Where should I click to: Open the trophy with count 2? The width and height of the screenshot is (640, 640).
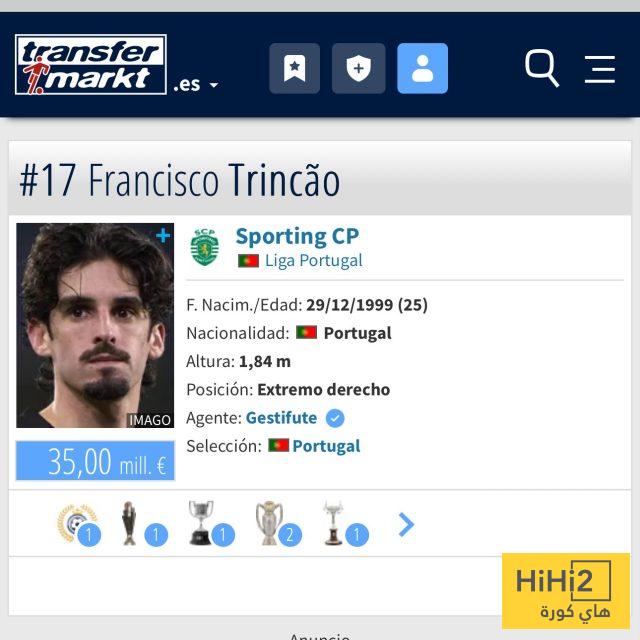point(272,524)
